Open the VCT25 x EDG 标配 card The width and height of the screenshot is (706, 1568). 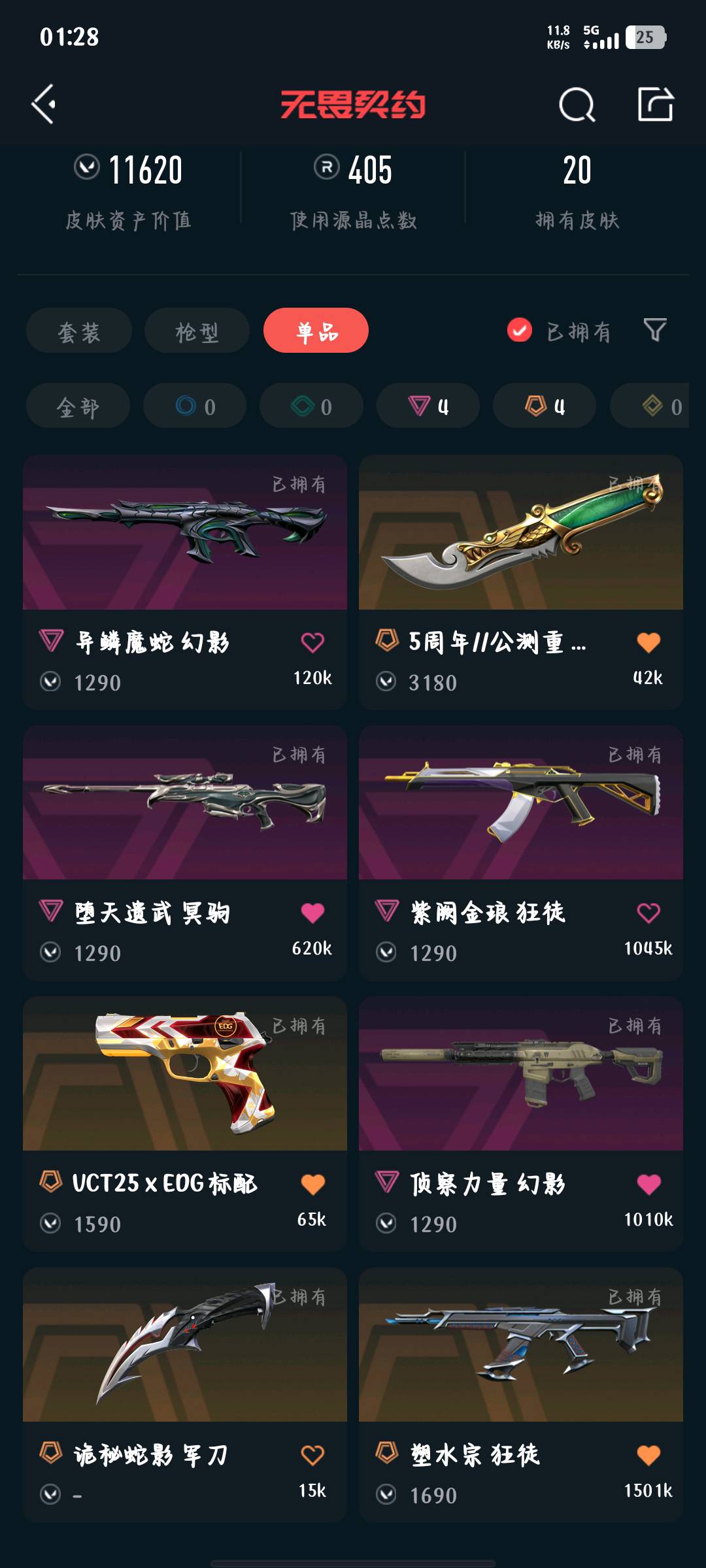coord(185,1073)
